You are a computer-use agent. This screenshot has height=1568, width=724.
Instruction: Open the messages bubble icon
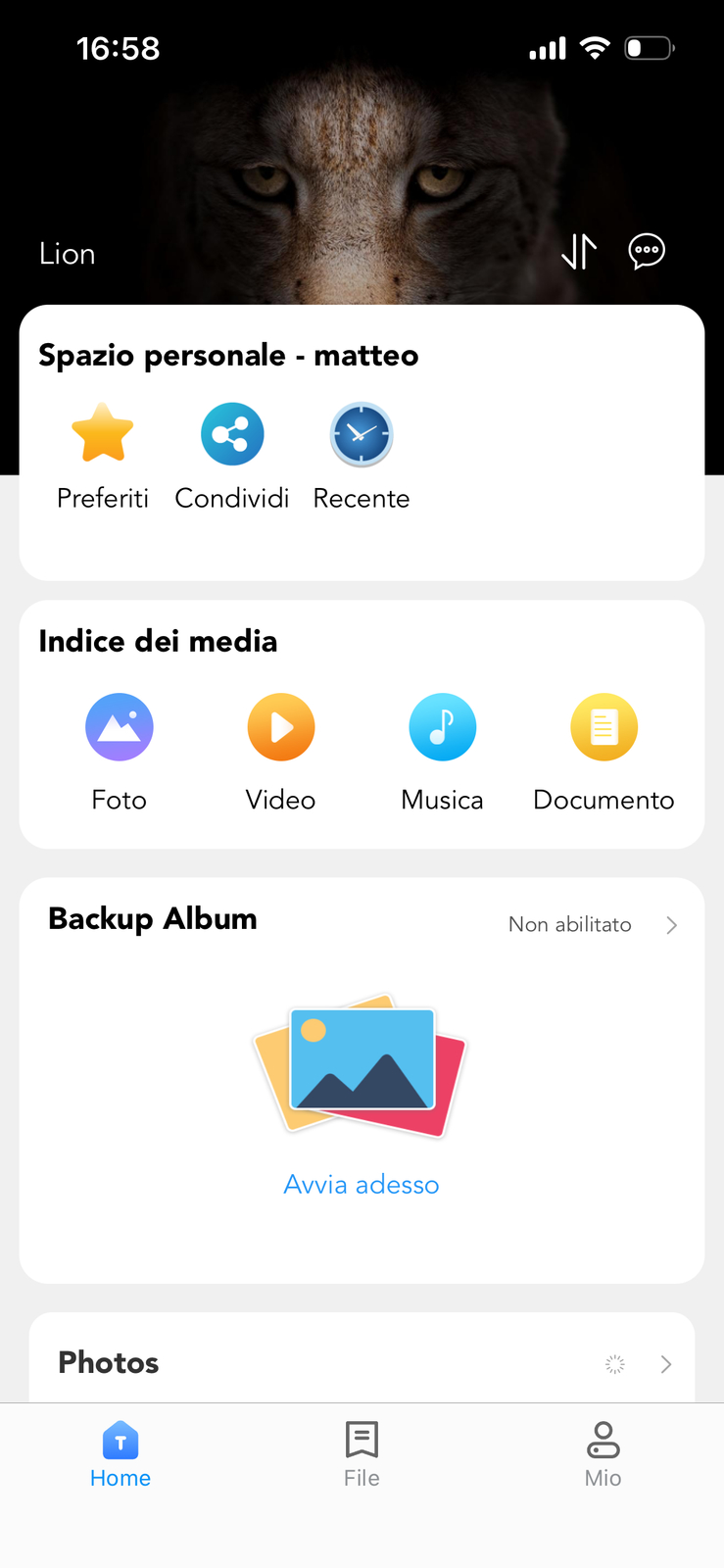tap(647, 252)
